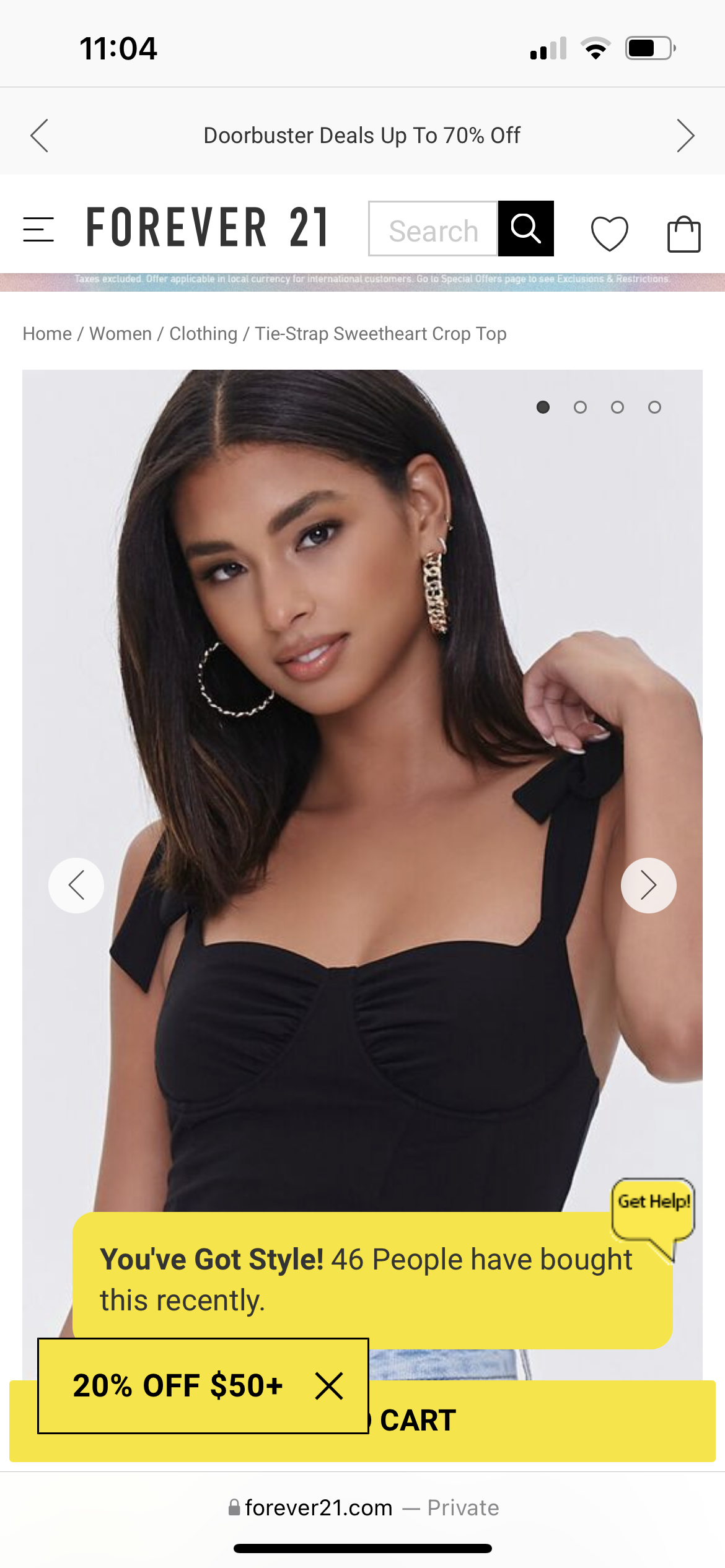Open the wishlist heart icon

click(610, 233)
